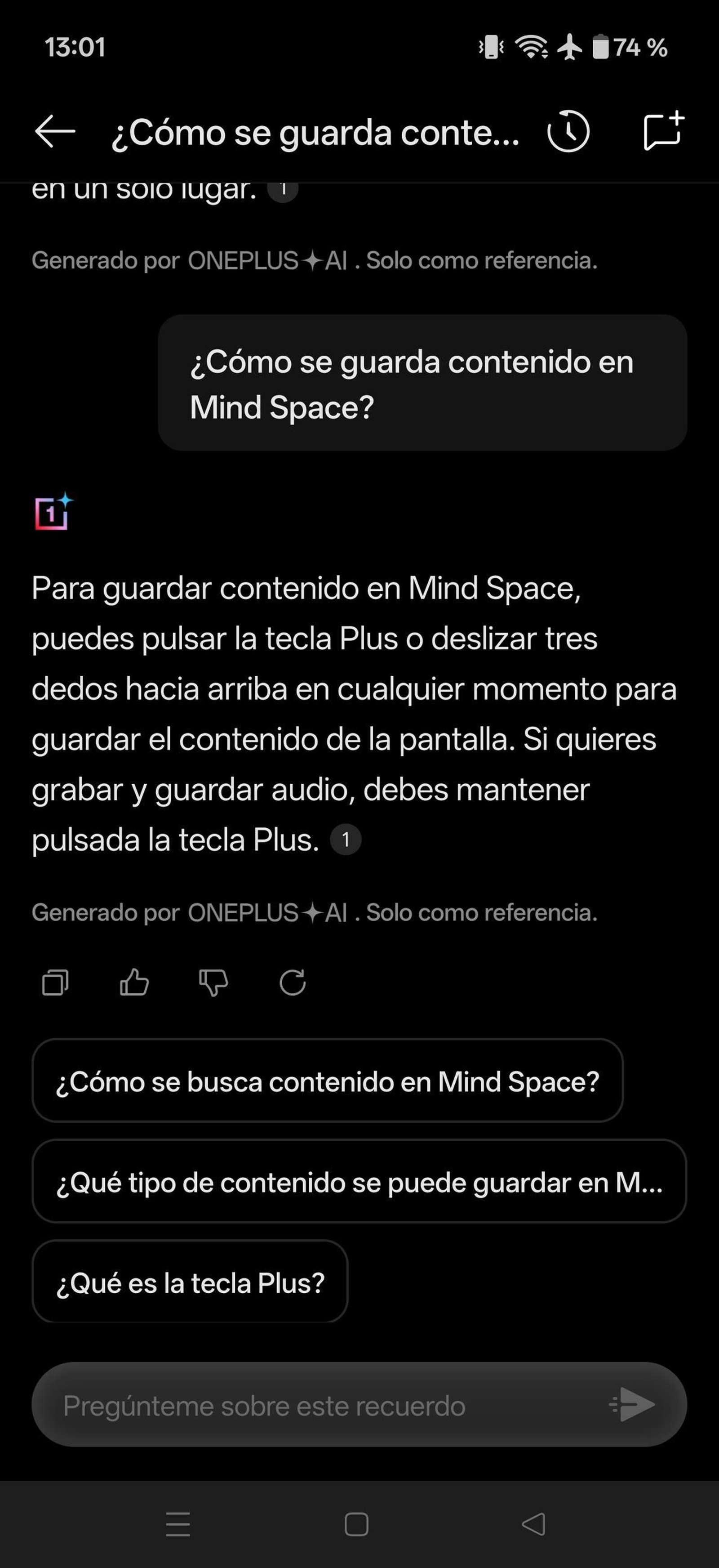This screenshot has width=719, height=1568.
Task: Open source citation 1 after 'tecla Plus.'
Action: click(x=346, y=840)
